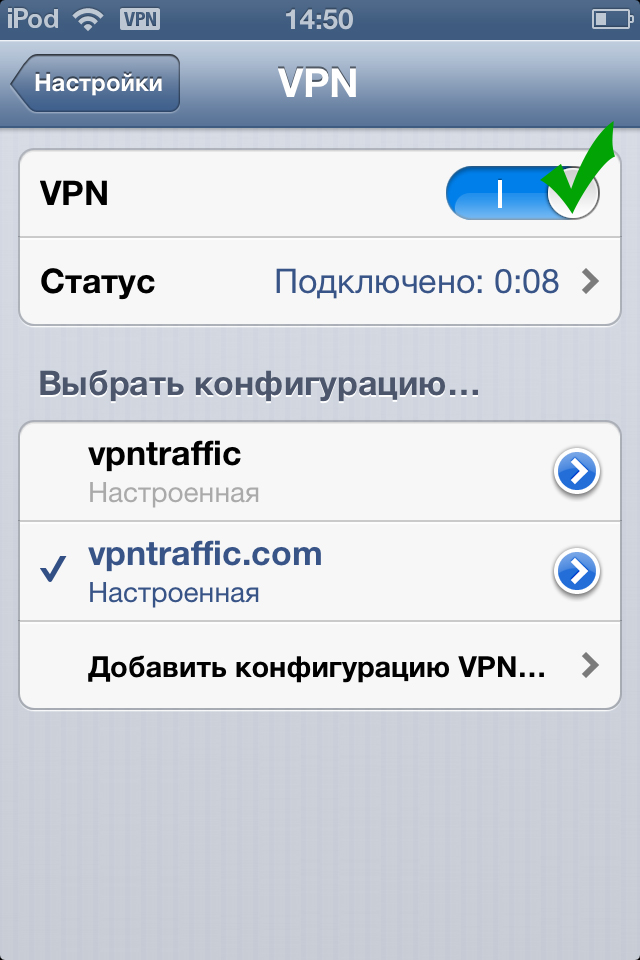Image resolution: width=640 pixels, height=960 pixels.
Task: Open the Статус connection details
Action: 320,281
